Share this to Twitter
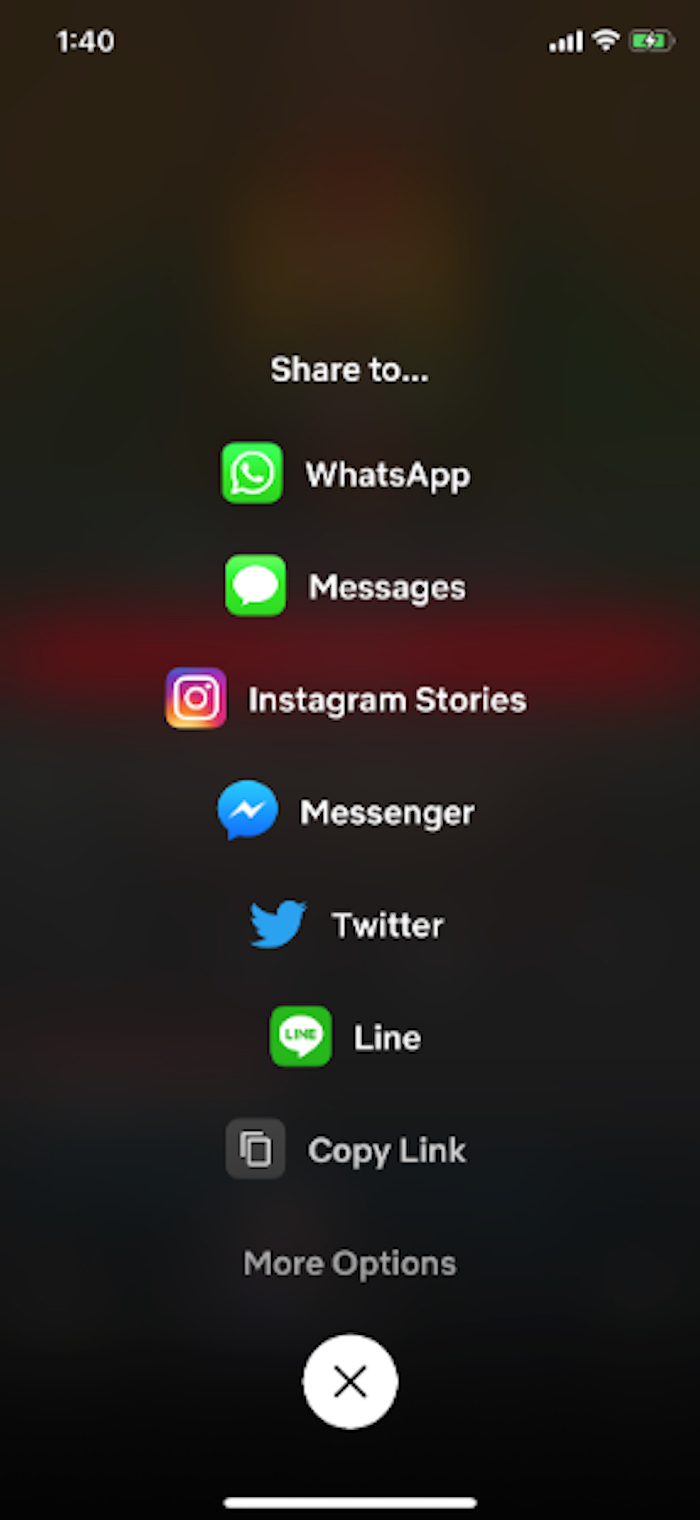Viewport: 700px width, 1520px height. point(346,925)
